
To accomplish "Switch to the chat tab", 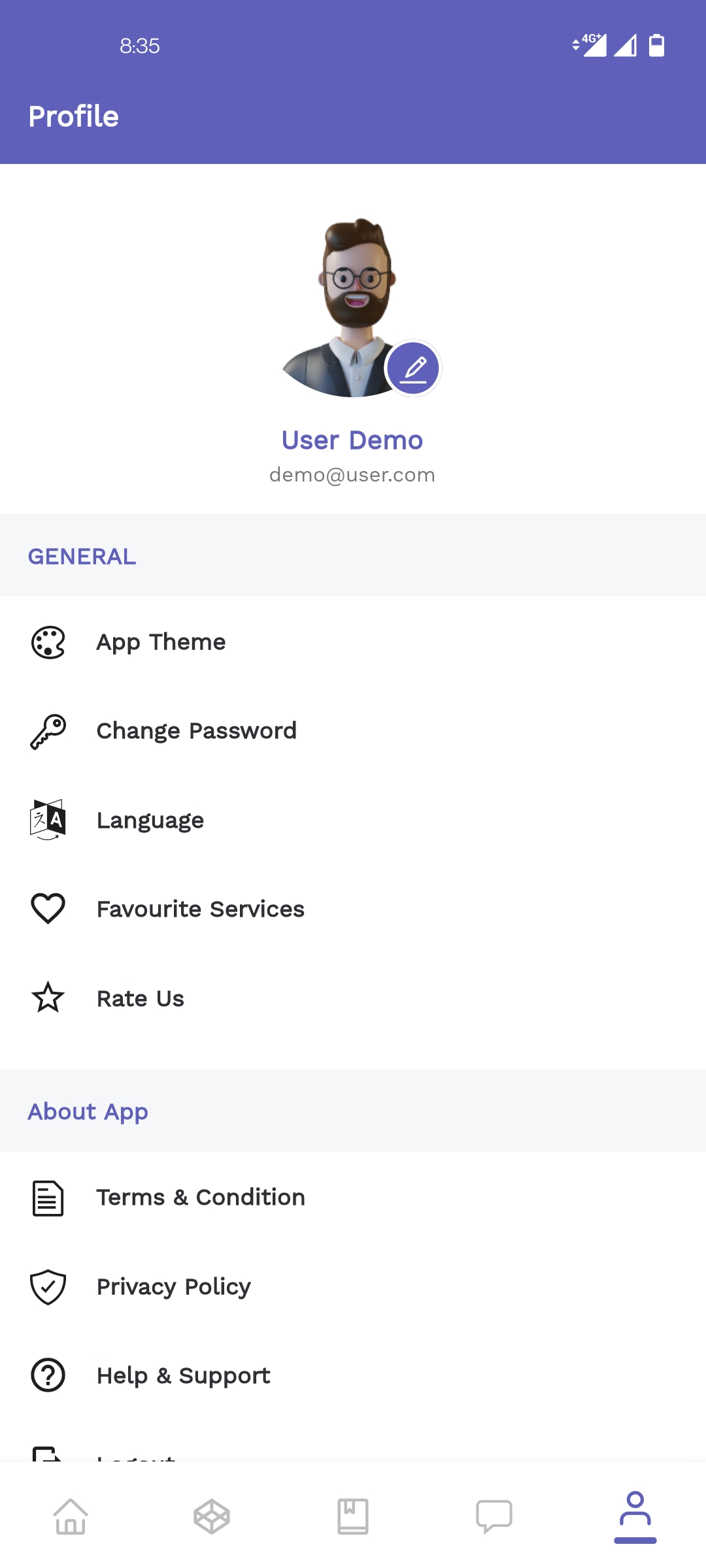I will (494, 1516).
